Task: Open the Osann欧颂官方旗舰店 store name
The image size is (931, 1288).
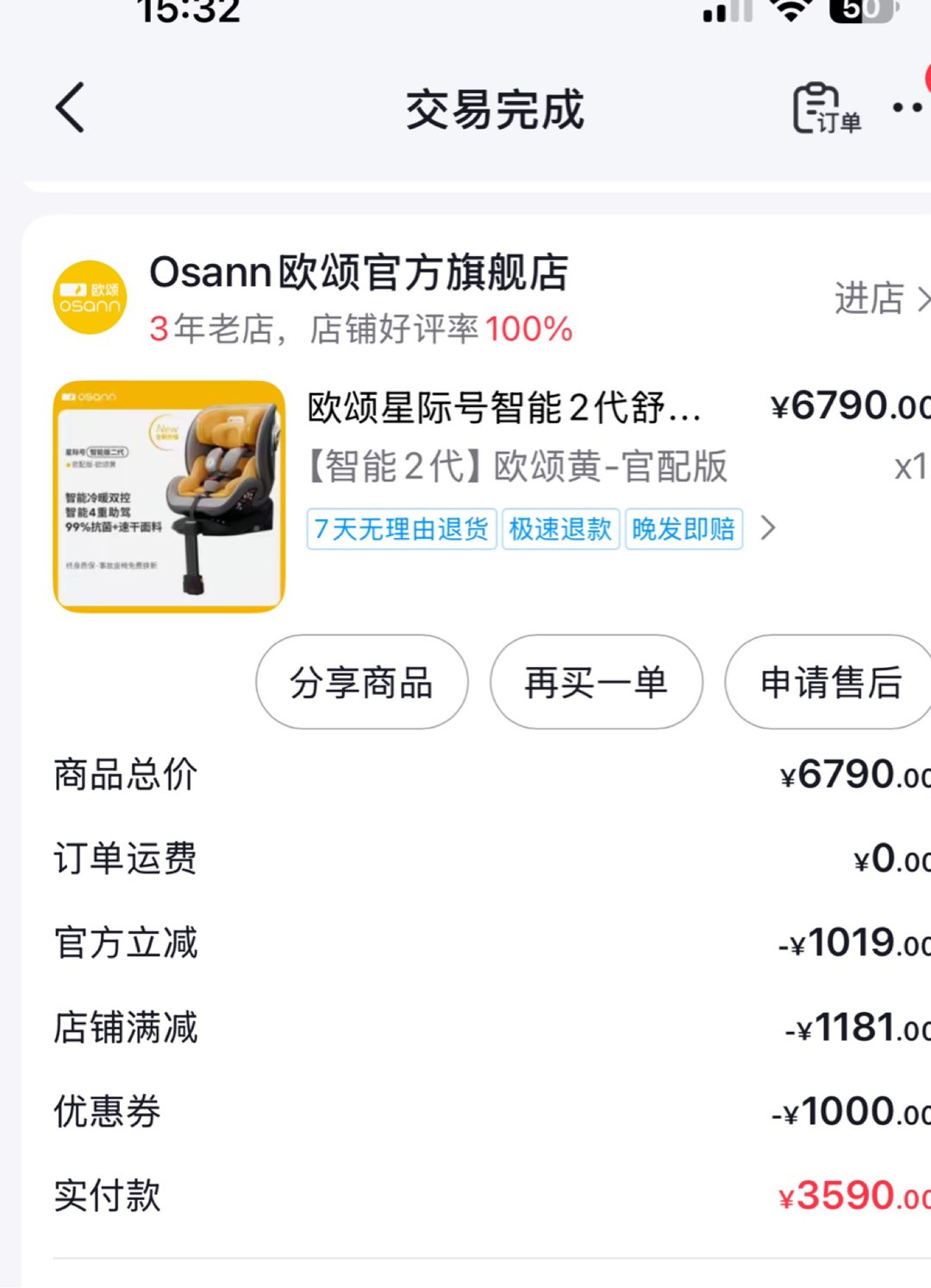Action: [x=359, y=272]
